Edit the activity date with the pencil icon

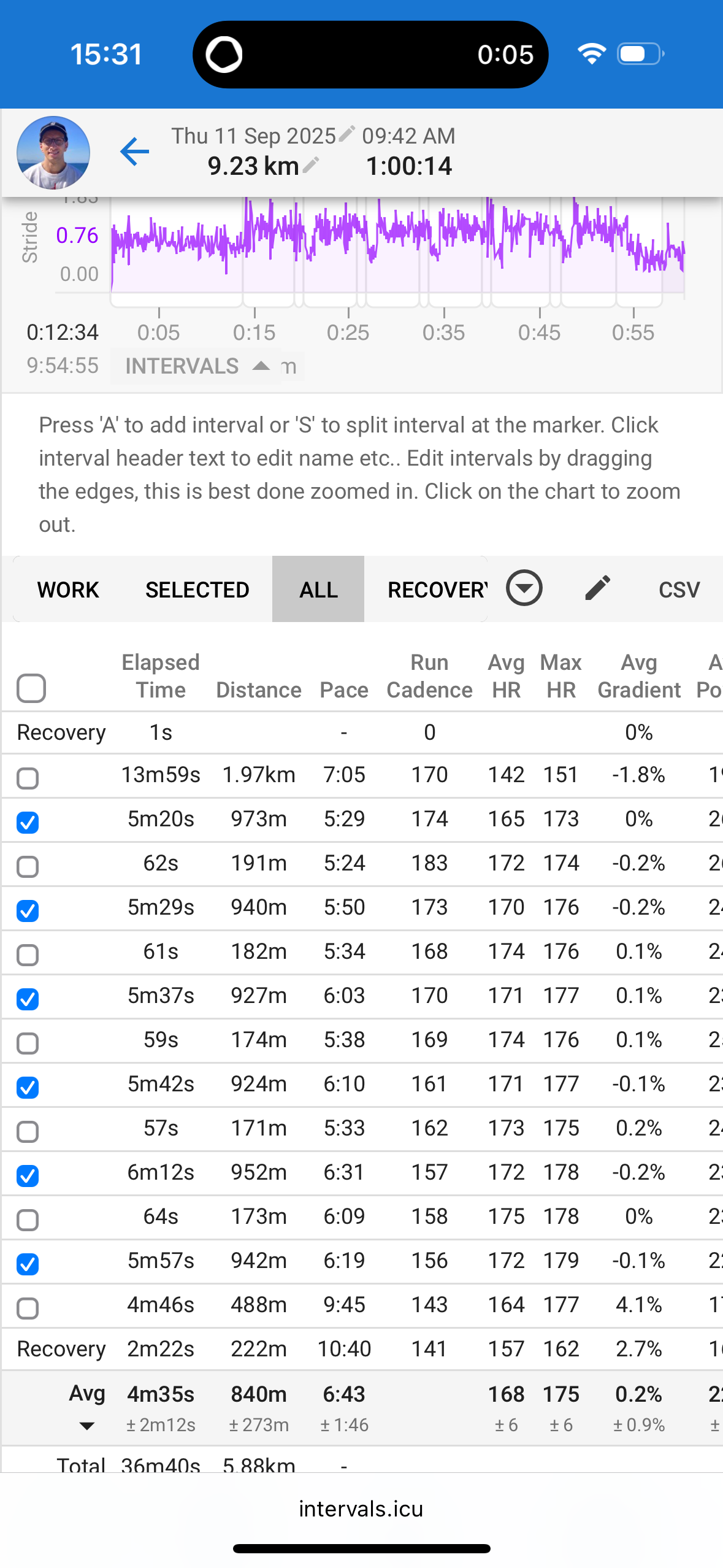347,134
